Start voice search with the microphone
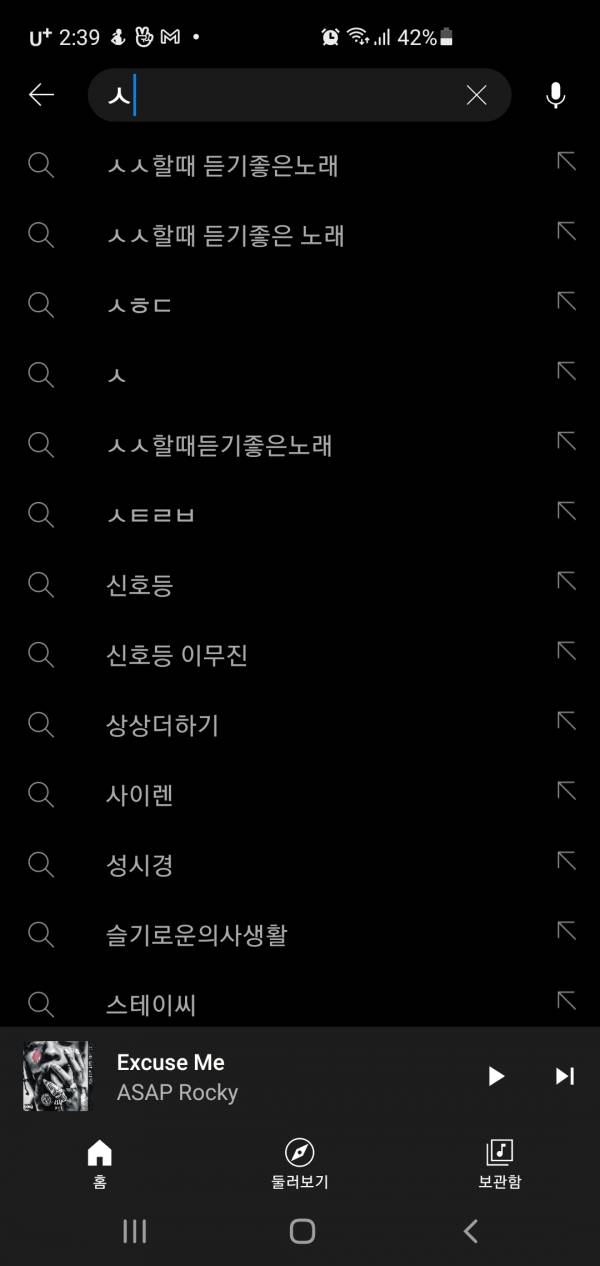The width and height of the screenshot is (600, 1266). [x=556, y=95]
